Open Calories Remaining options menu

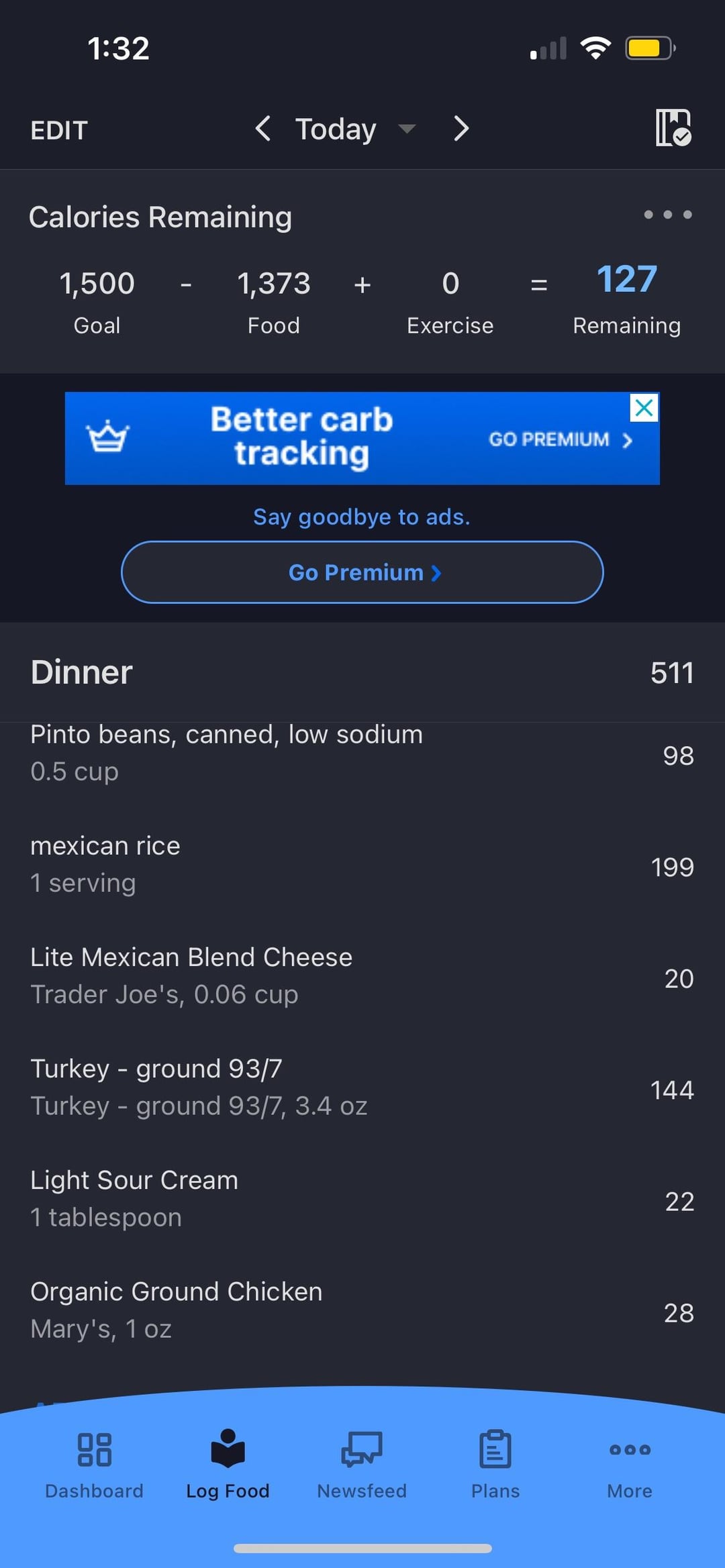click(667, 215)
